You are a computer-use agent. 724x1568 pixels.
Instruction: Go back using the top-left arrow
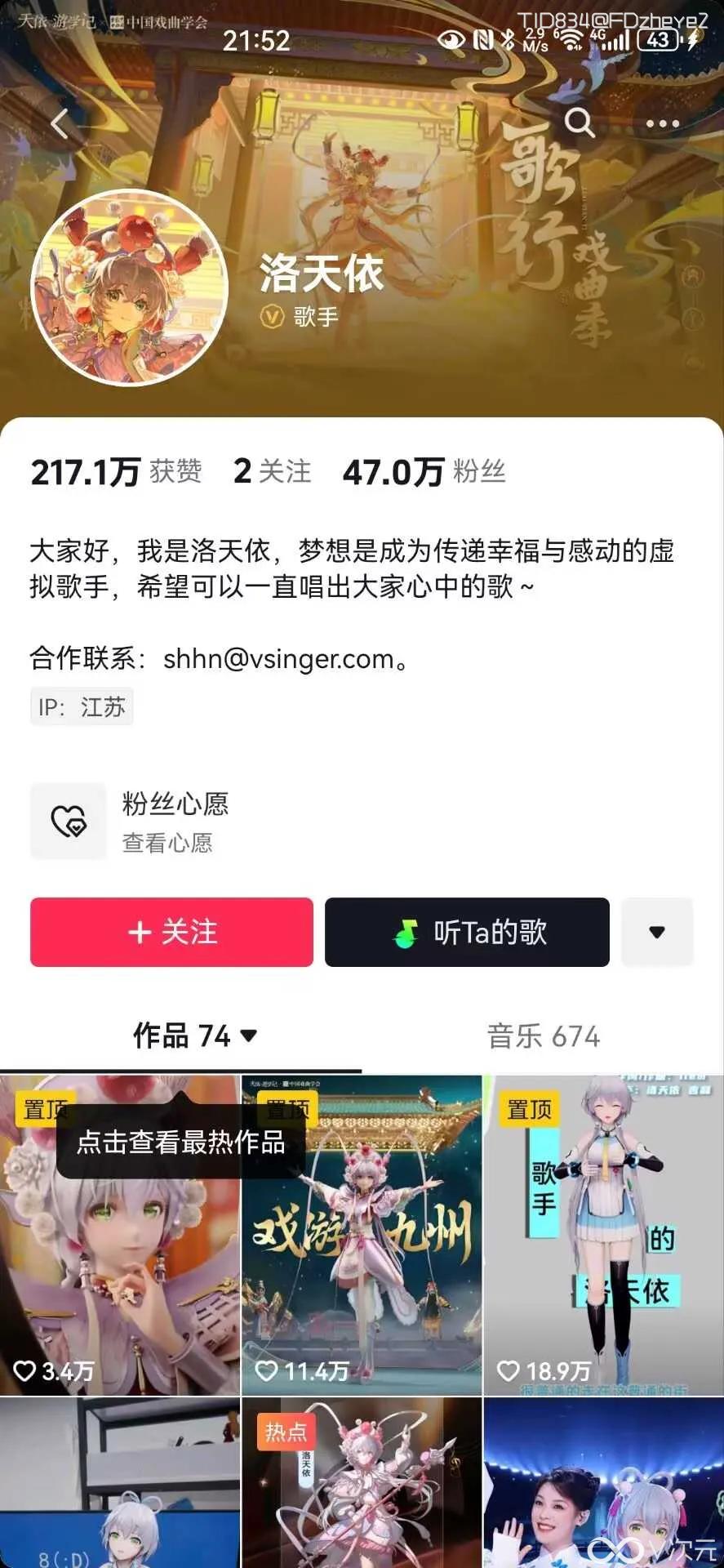click(x=59, y=124)
